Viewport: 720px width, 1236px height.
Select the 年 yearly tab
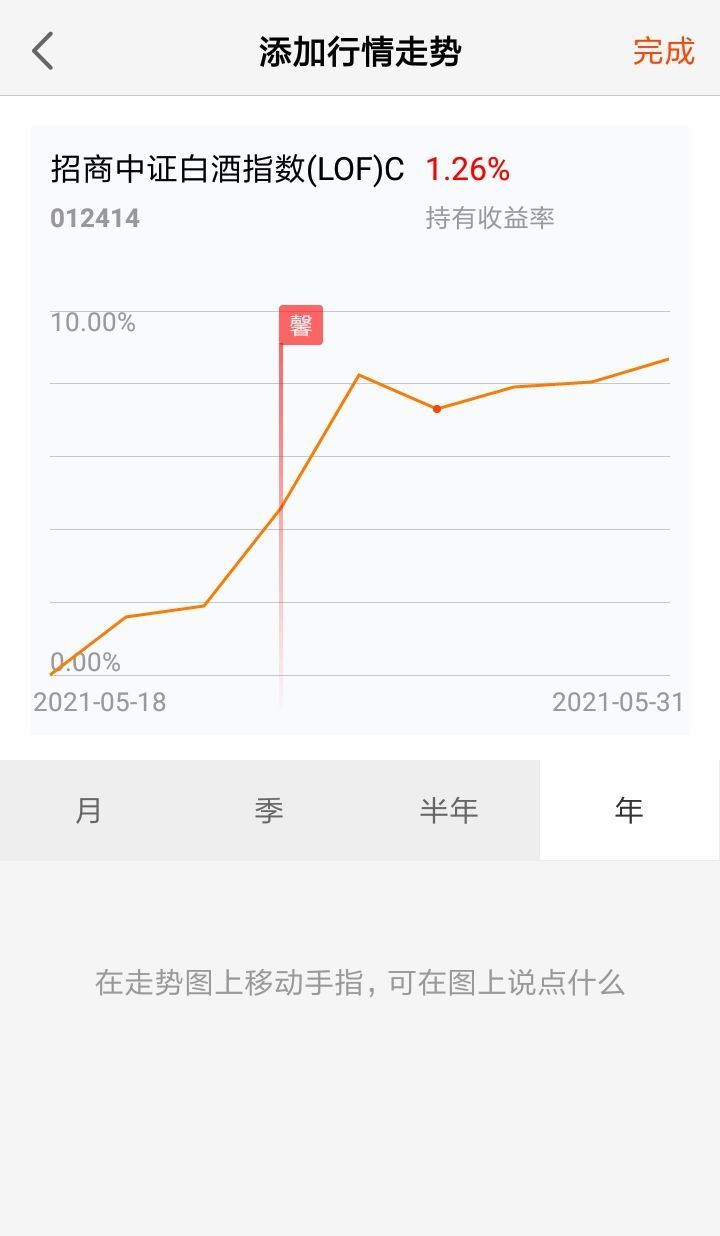[630, 810]
